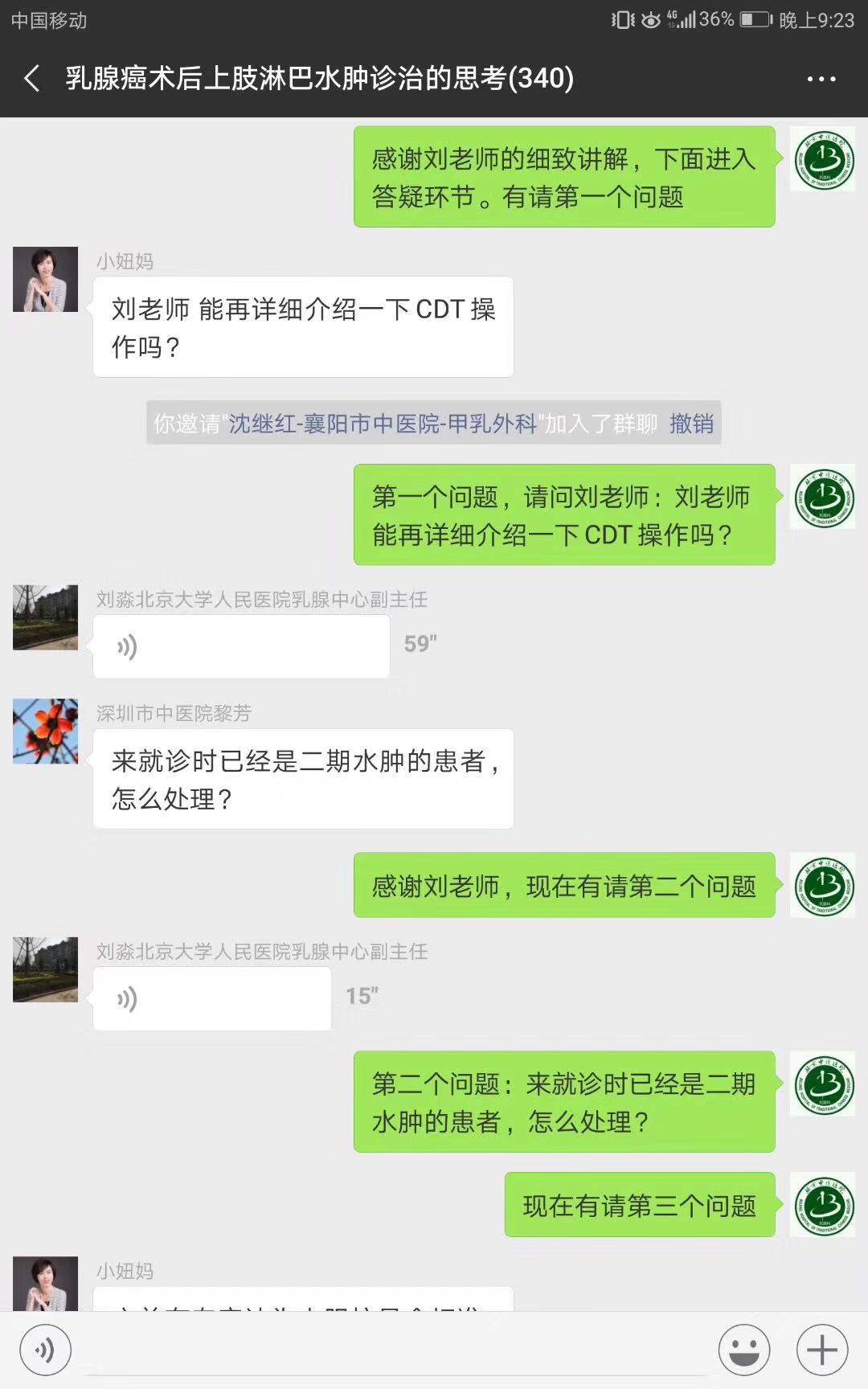Open 小妞妈's avatar above the CDT question
The height and width of the screenshot is (1389, 868).
coord(45,279)
